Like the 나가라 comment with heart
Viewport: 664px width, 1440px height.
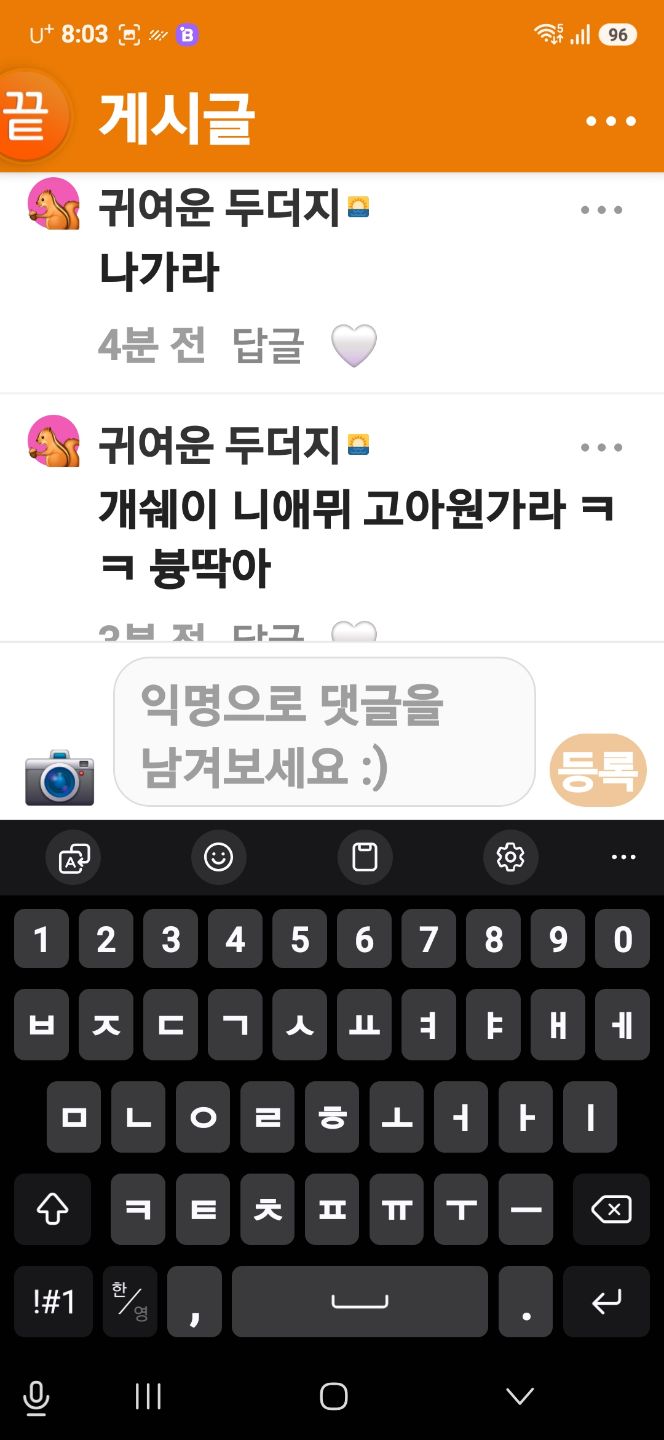tap(354, 346)
